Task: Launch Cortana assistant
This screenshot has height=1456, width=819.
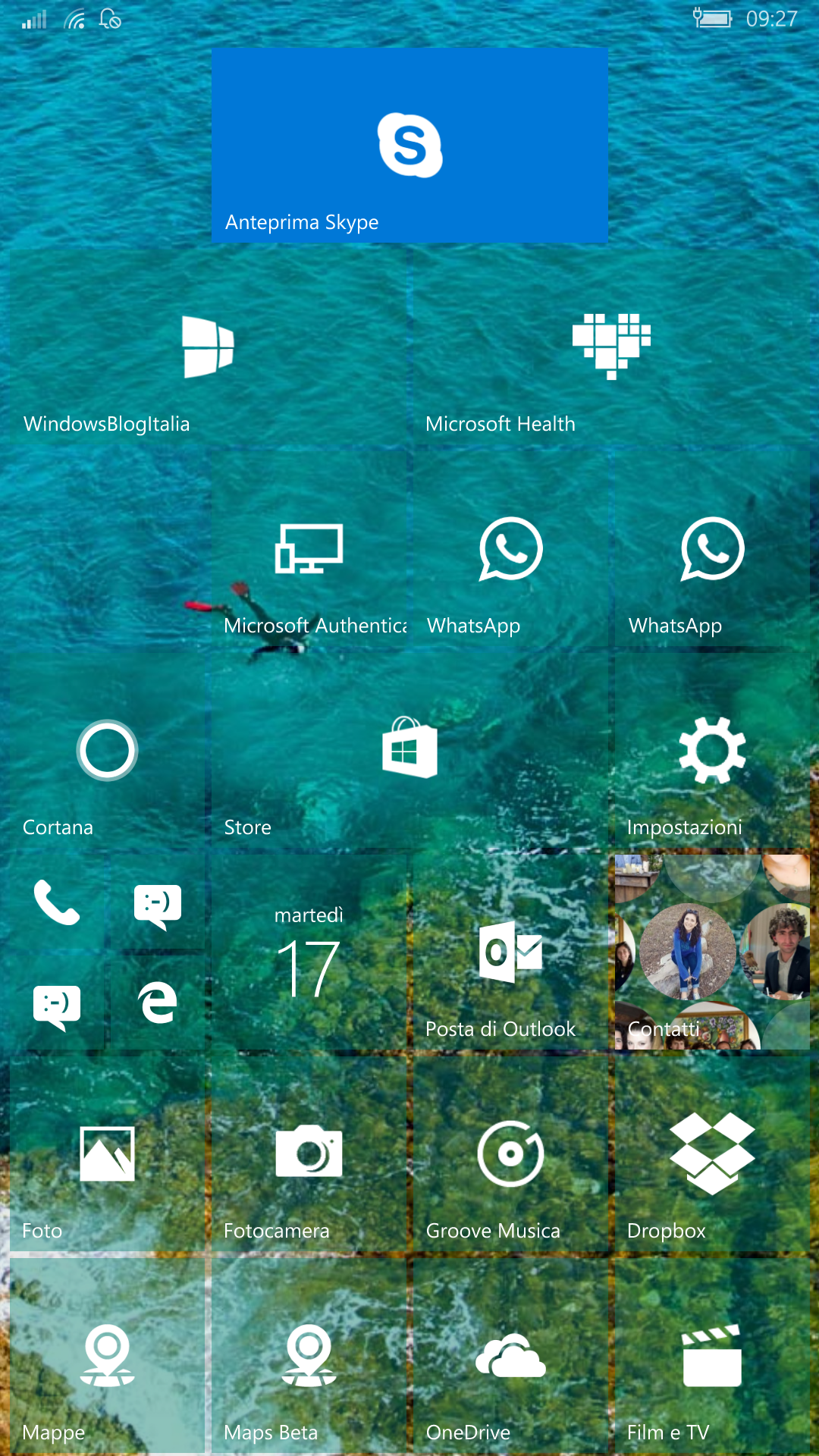Action: tap(107, 751)
